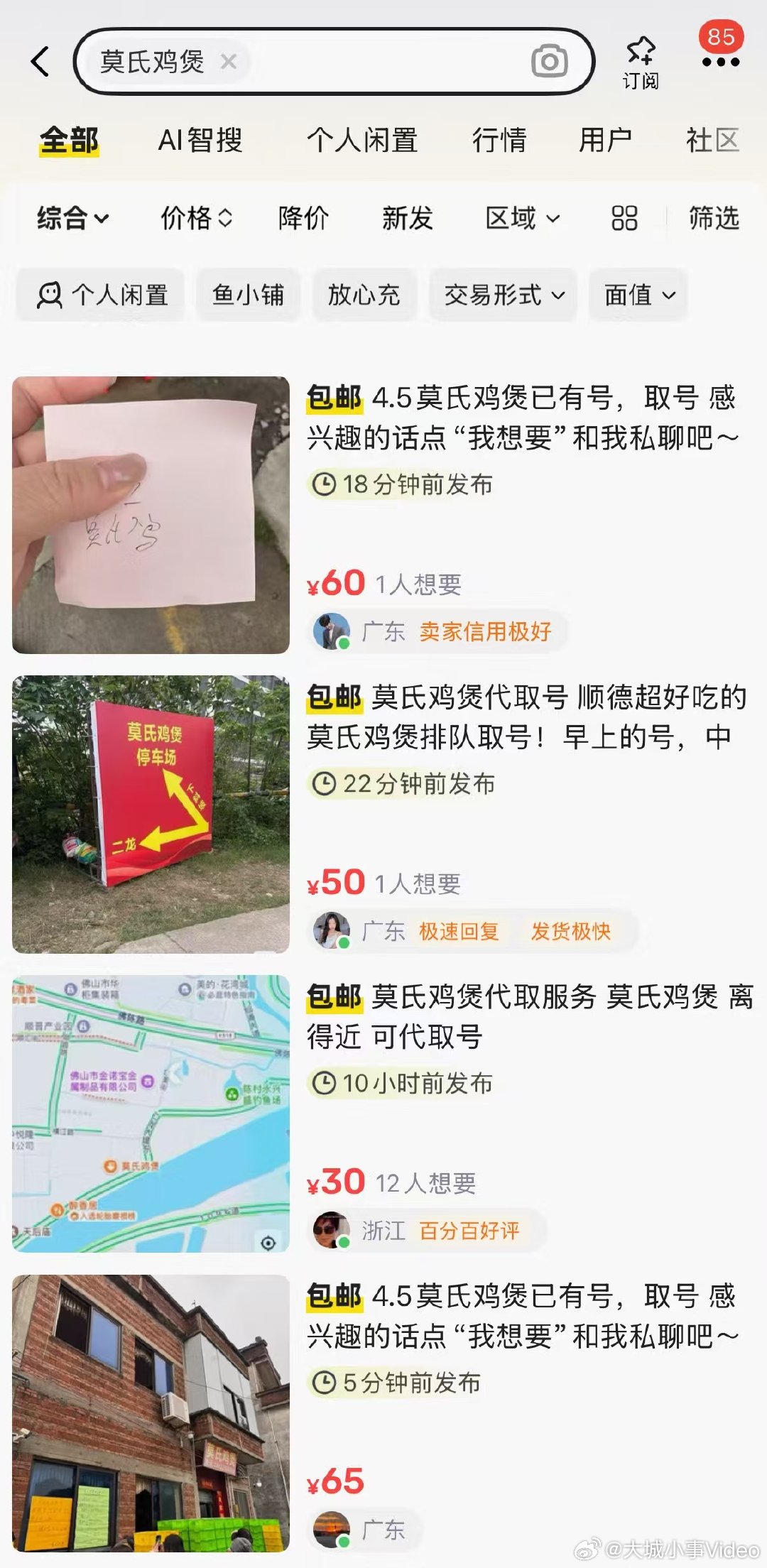Expand the 综合 sort dropdown
This screenshot has width=767, height=1568.
(70, 219)
